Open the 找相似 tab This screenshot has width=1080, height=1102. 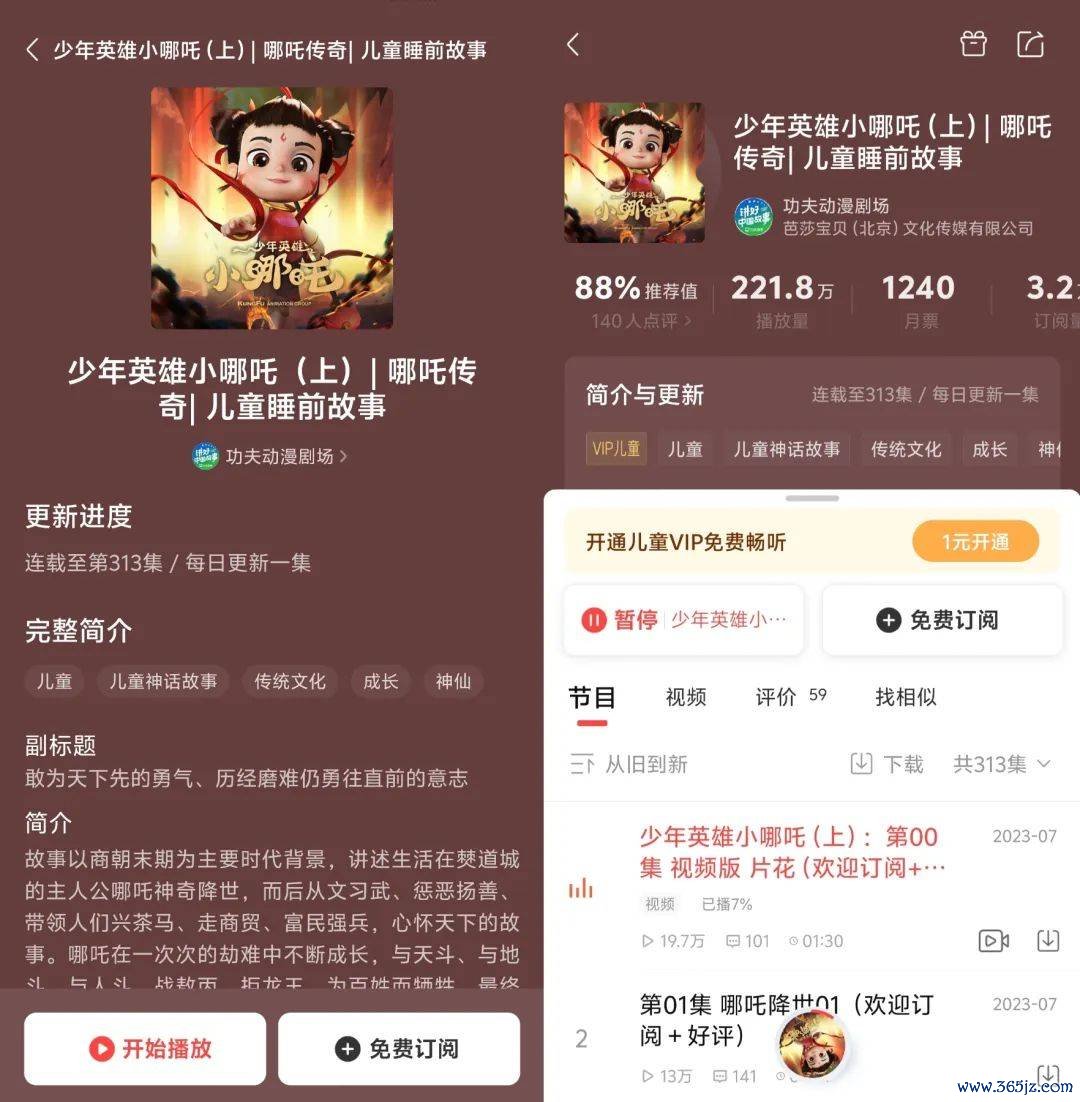(906, 697)
